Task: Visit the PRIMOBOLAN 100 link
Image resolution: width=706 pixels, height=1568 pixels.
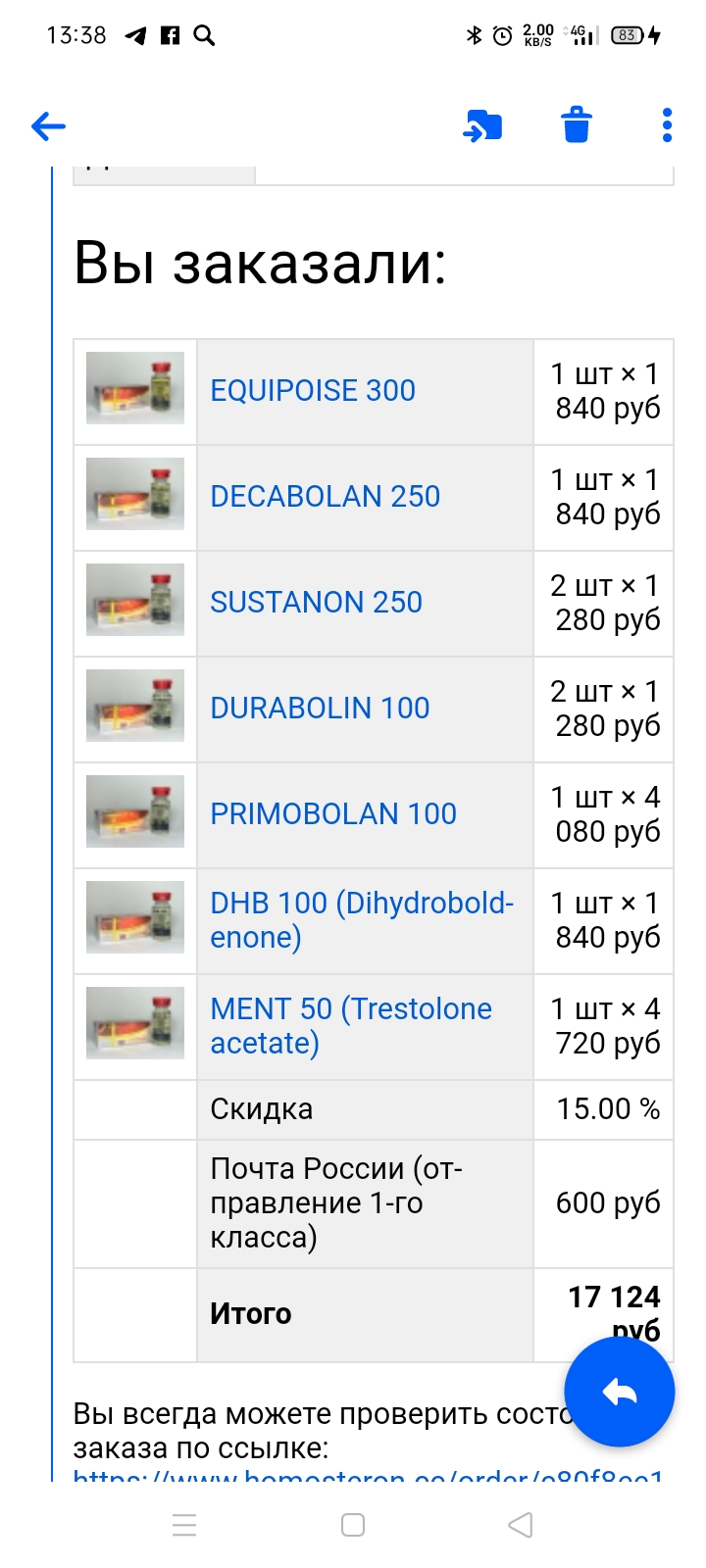Action: click(333, 814)
